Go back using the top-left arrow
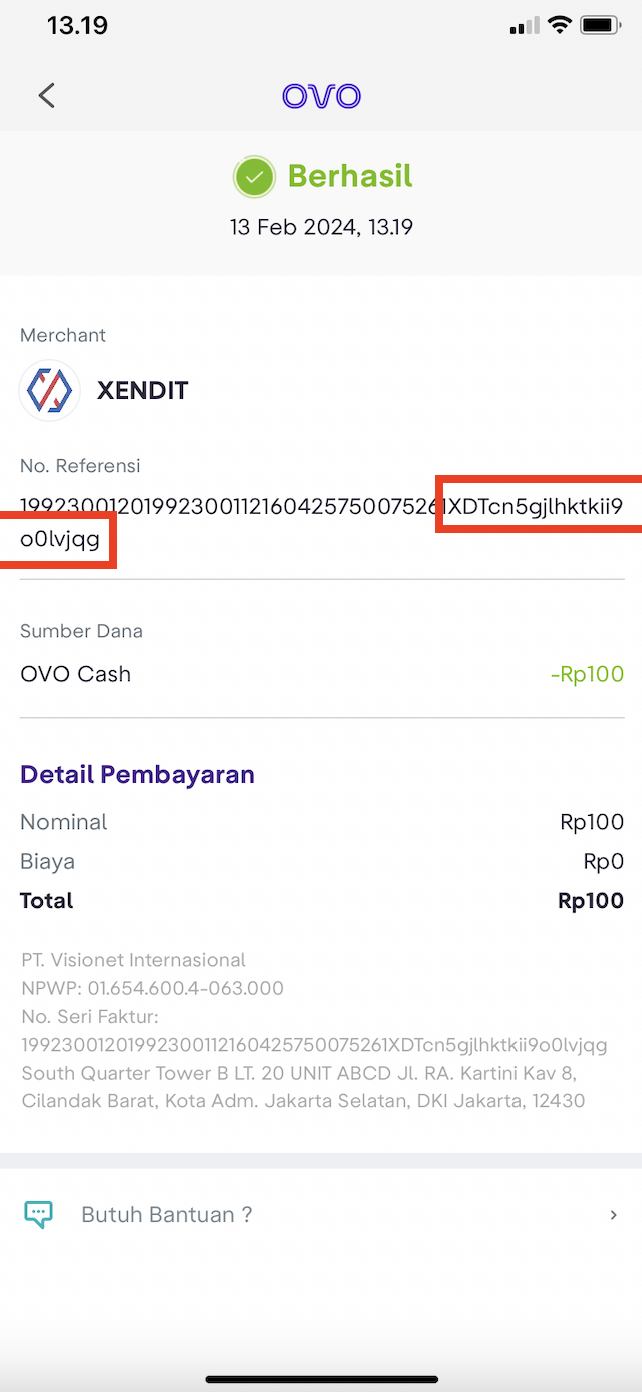The height and width of the screenshot is (1392, 642). (x=46, y=95)
